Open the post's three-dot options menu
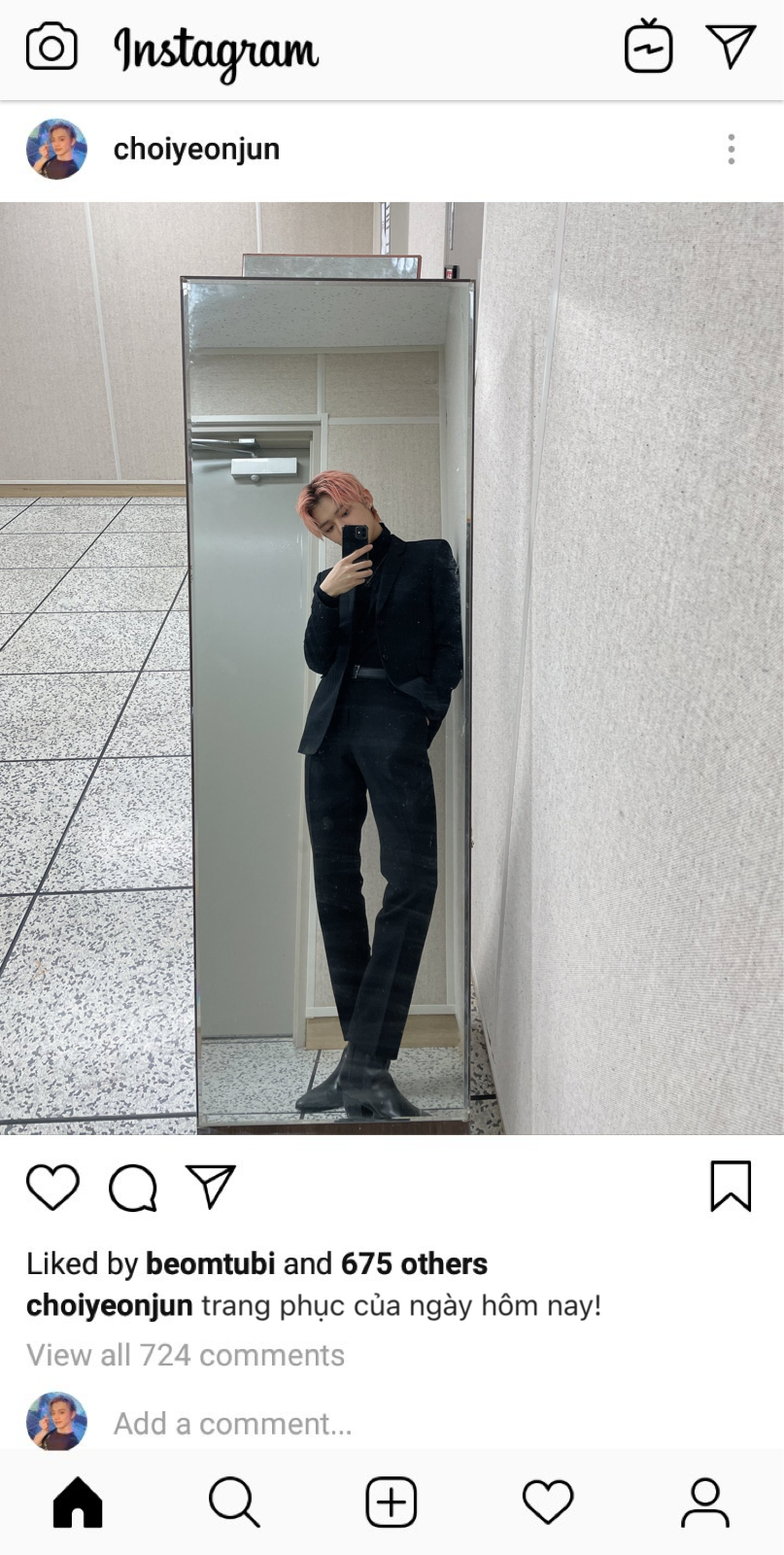This screenshot has height=1555, width=784. (731, 149)
